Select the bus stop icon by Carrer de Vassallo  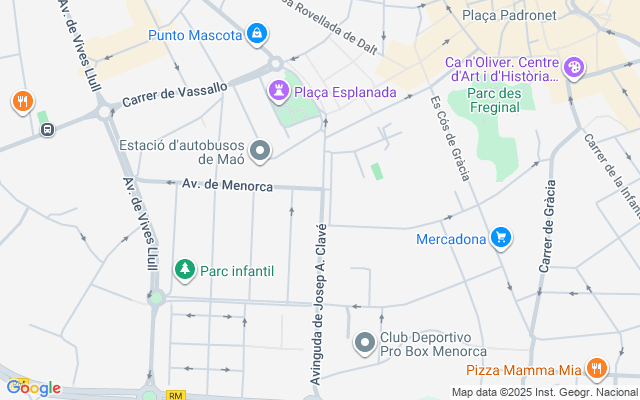coord(45,128)
